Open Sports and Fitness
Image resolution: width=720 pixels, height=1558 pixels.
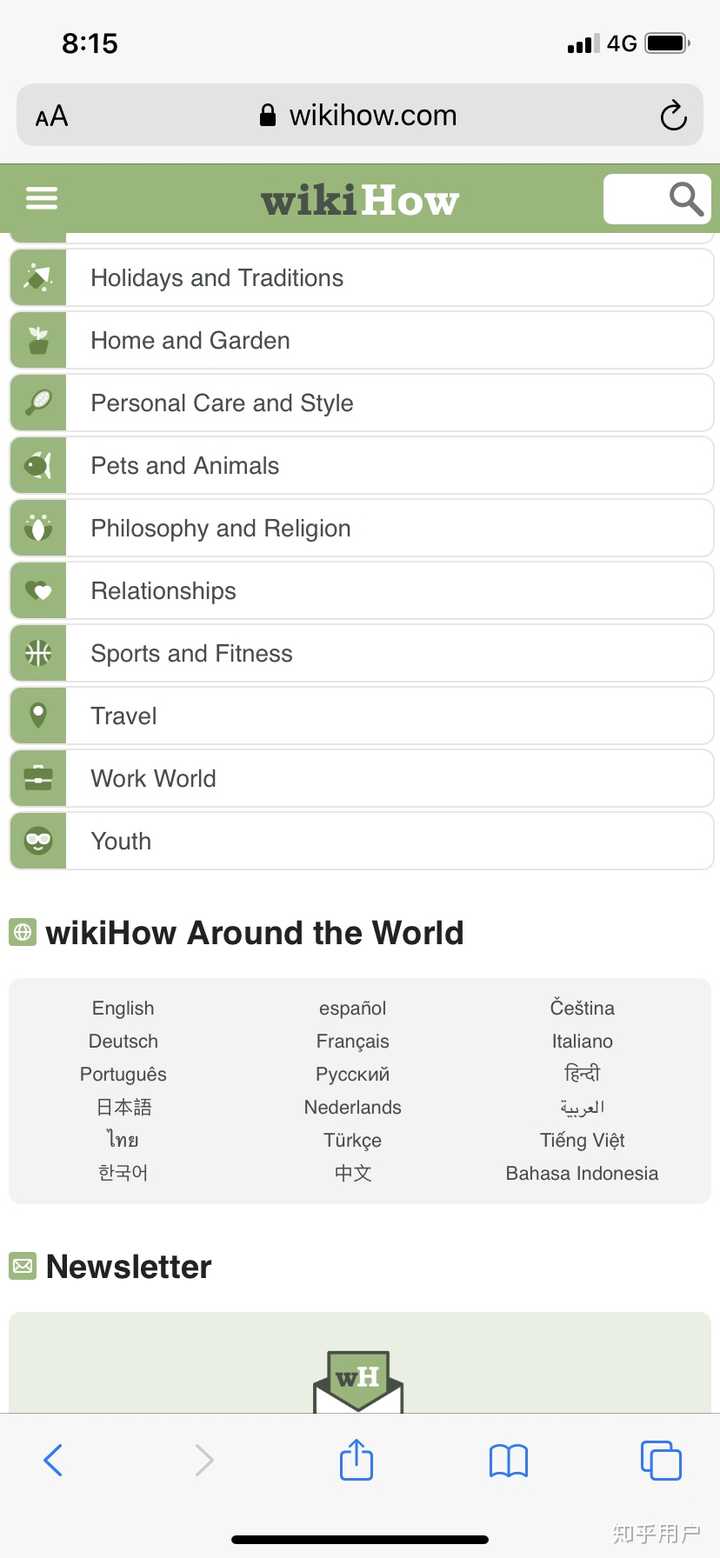pos(362,653)
